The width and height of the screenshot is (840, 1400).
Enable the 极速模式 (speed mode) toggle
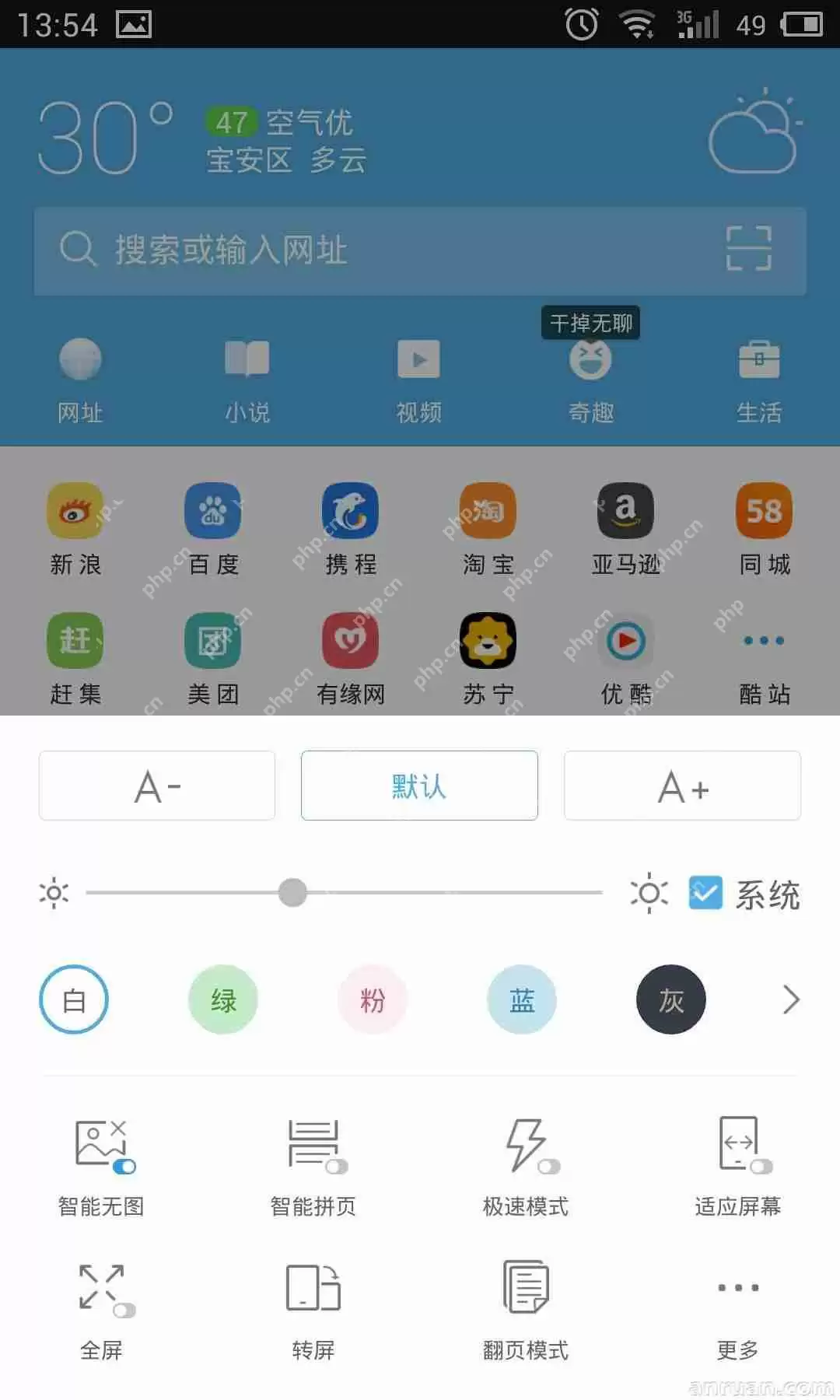click(x=547, y=1165)
